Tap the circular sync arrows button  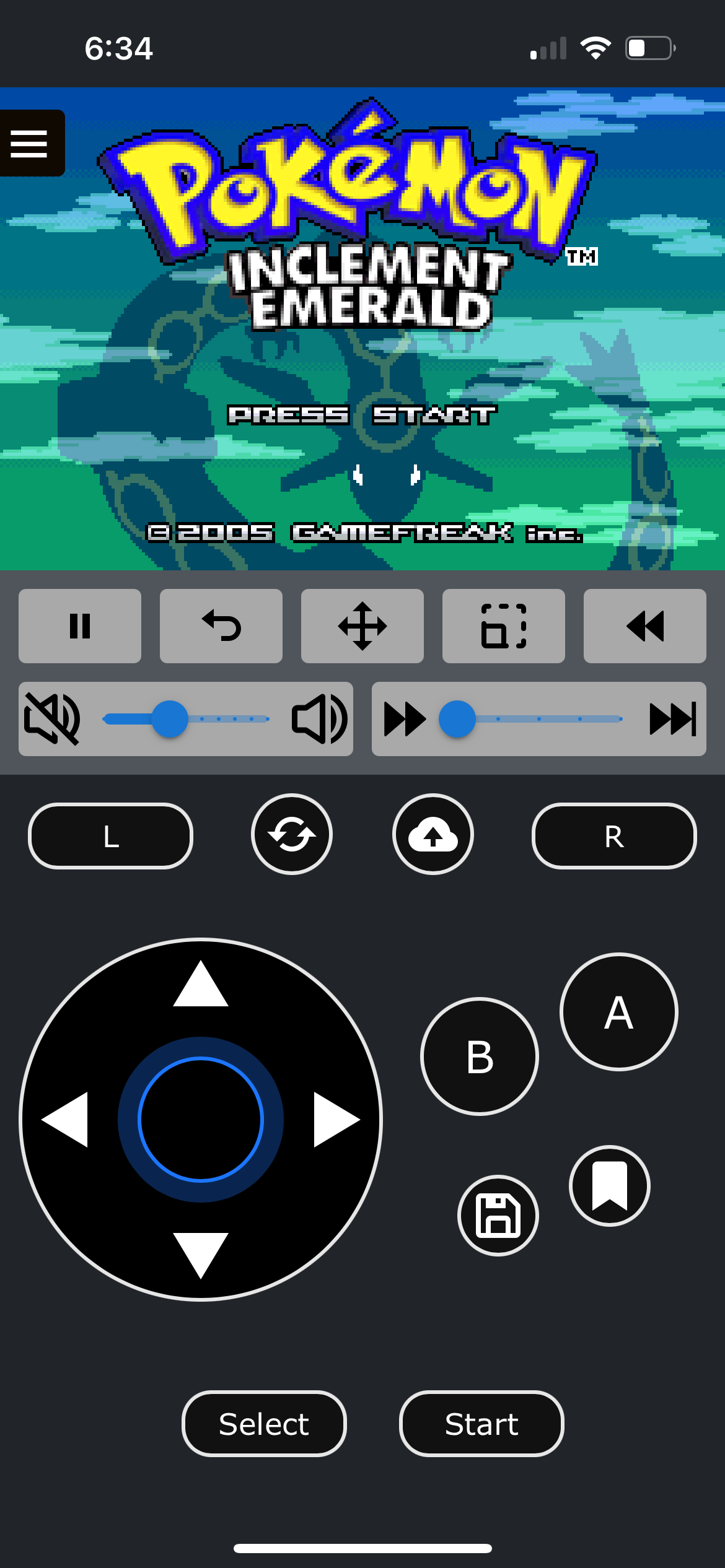click(x=292, y=834)
